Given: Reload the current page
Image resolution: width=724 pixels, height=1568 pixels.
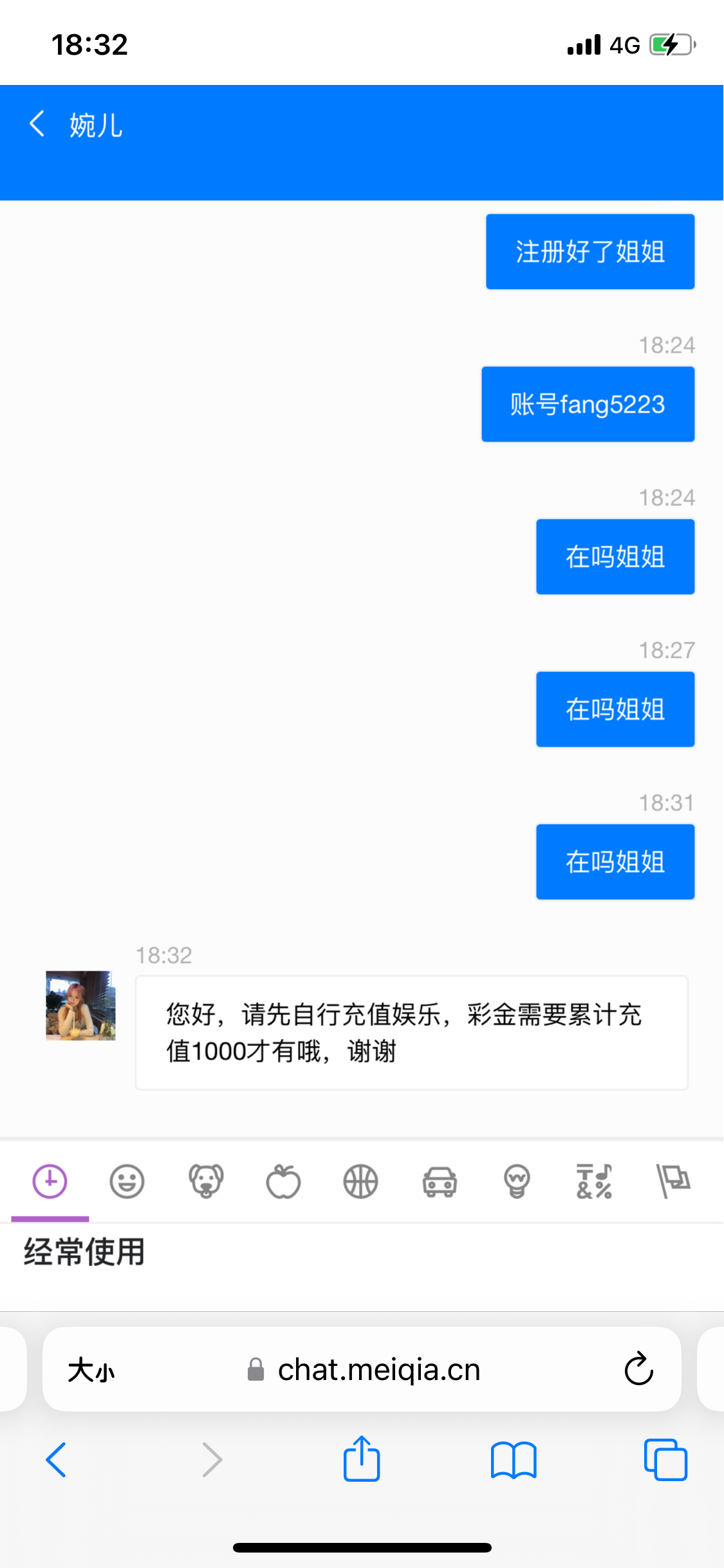Looking at the screenshot, I should 638,1370.
